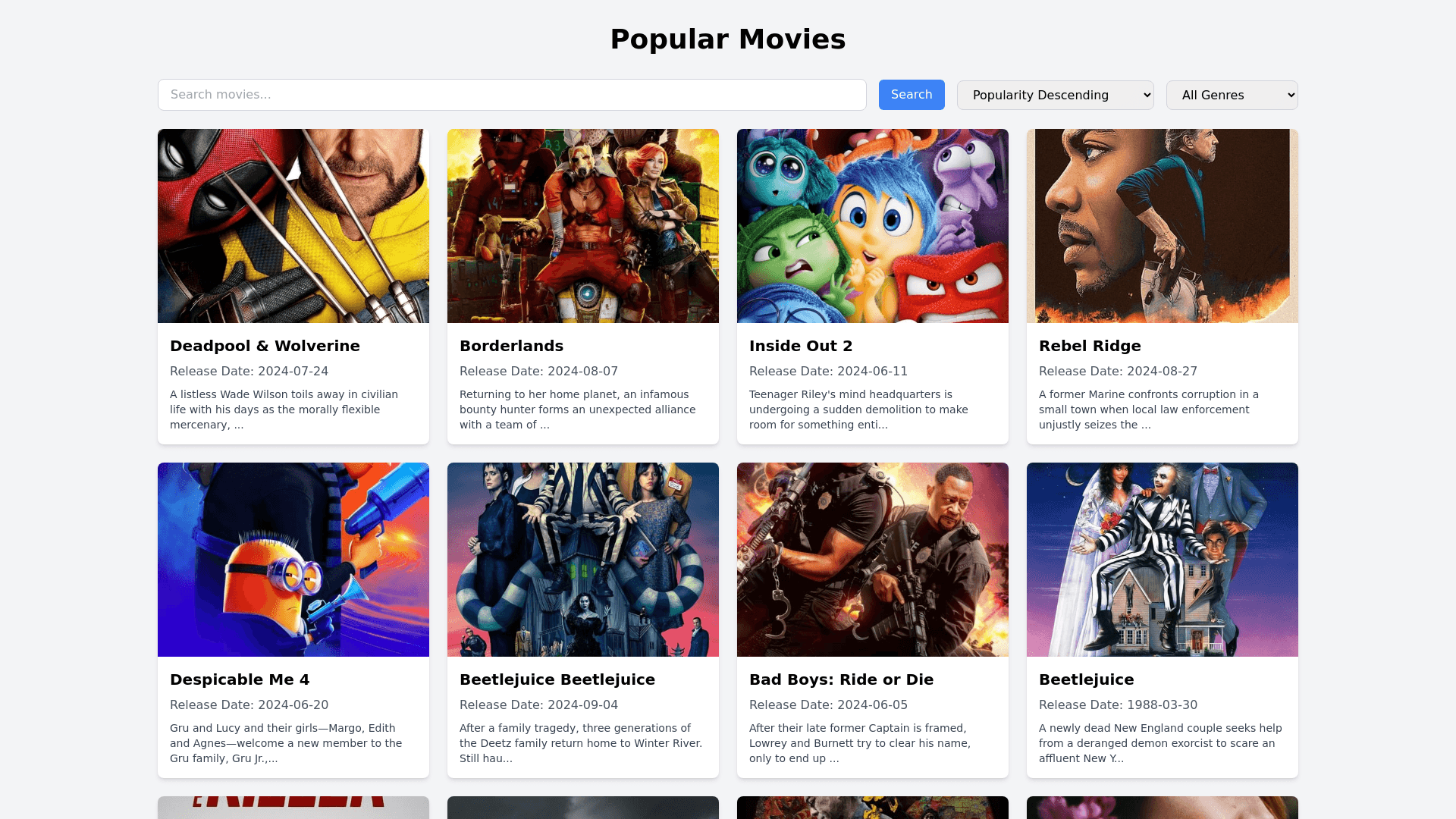View details for Inside Out 2
Image resolution: width=1456 pixels, height=819 pixels.
click(x=873, y=286)
